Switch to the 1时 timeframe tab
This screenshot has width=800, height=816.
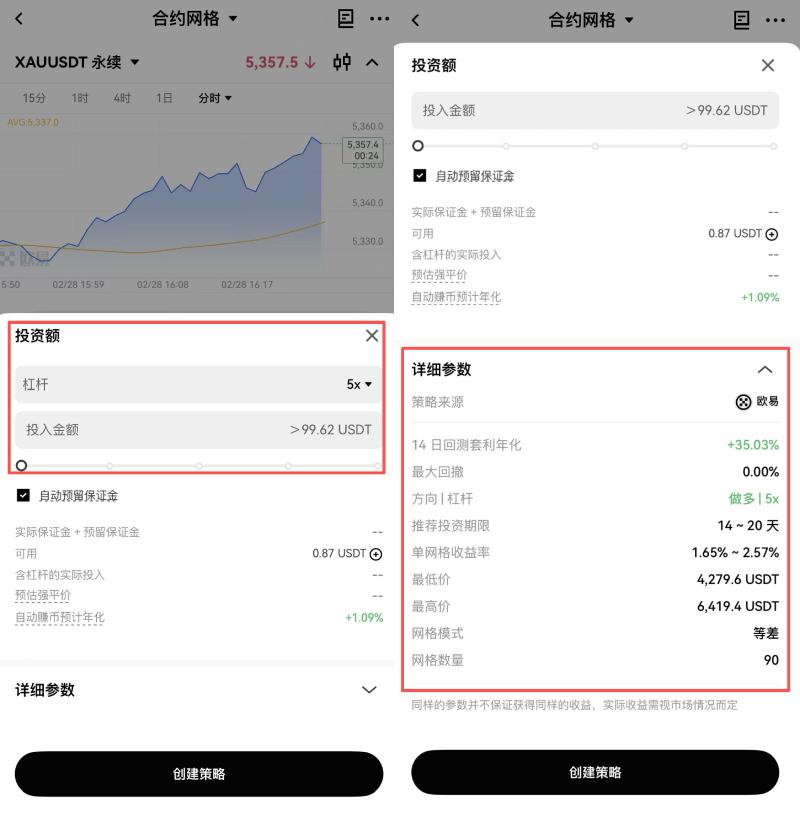tap(80, 97)
